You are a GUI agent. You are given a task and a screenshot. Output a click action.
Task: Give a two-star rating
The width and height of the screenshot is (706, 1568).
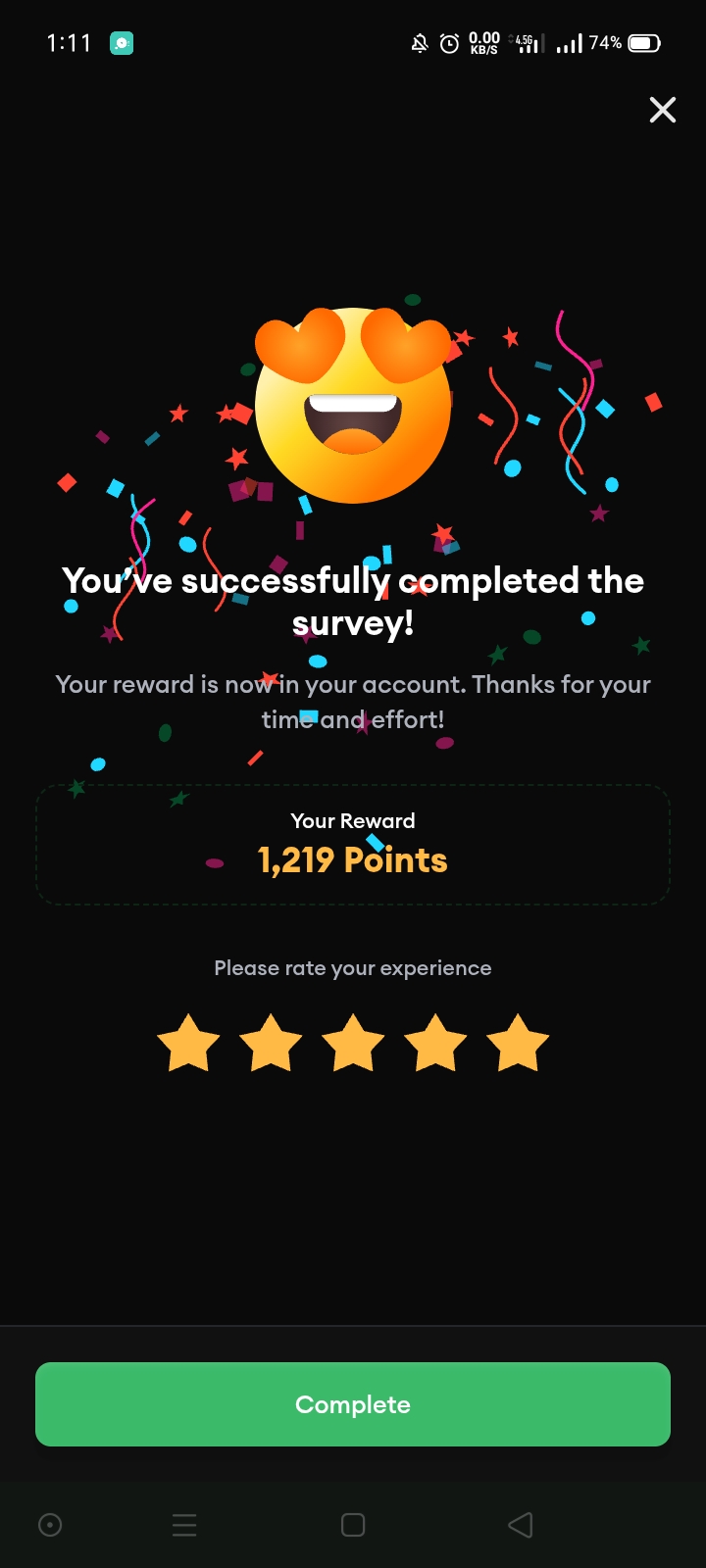point(271,1044)
